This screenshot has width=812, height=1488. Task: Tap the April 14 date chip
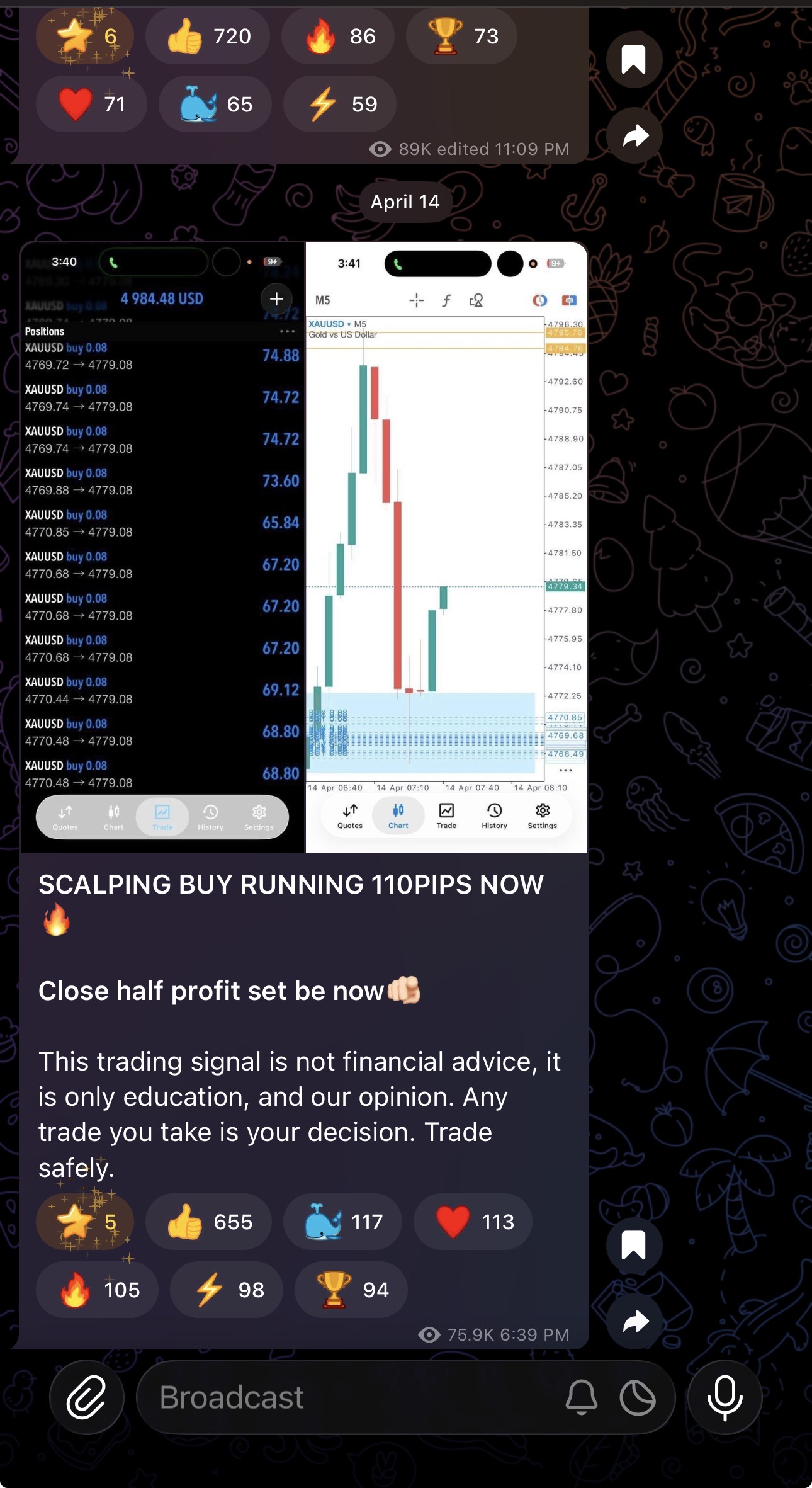pos(406,202)
